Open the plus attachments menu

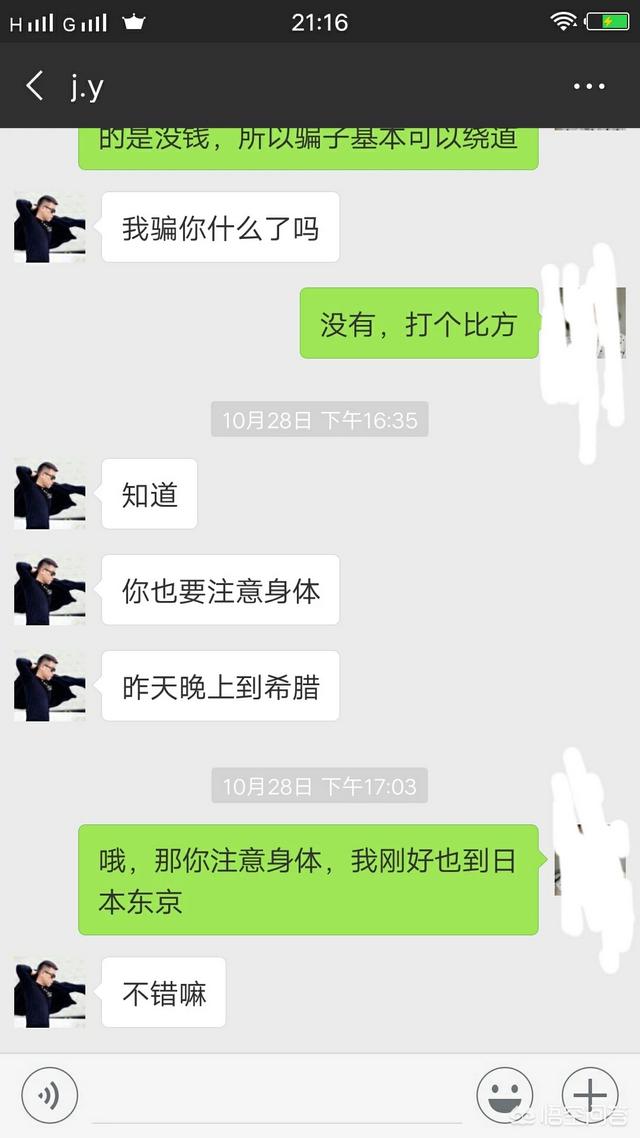(590, 1095)
